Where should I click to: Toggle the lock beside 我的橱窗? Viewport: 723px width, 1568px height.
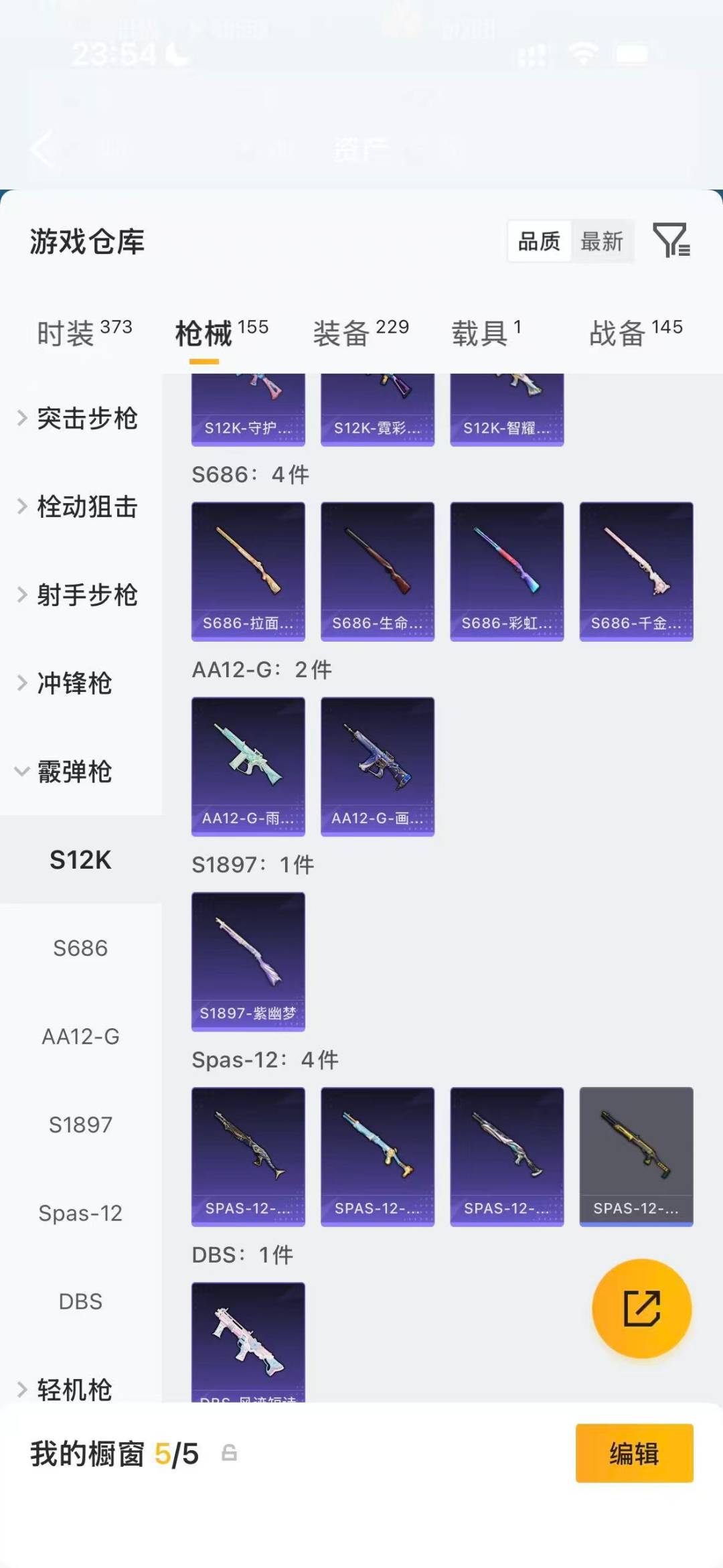230,1453
